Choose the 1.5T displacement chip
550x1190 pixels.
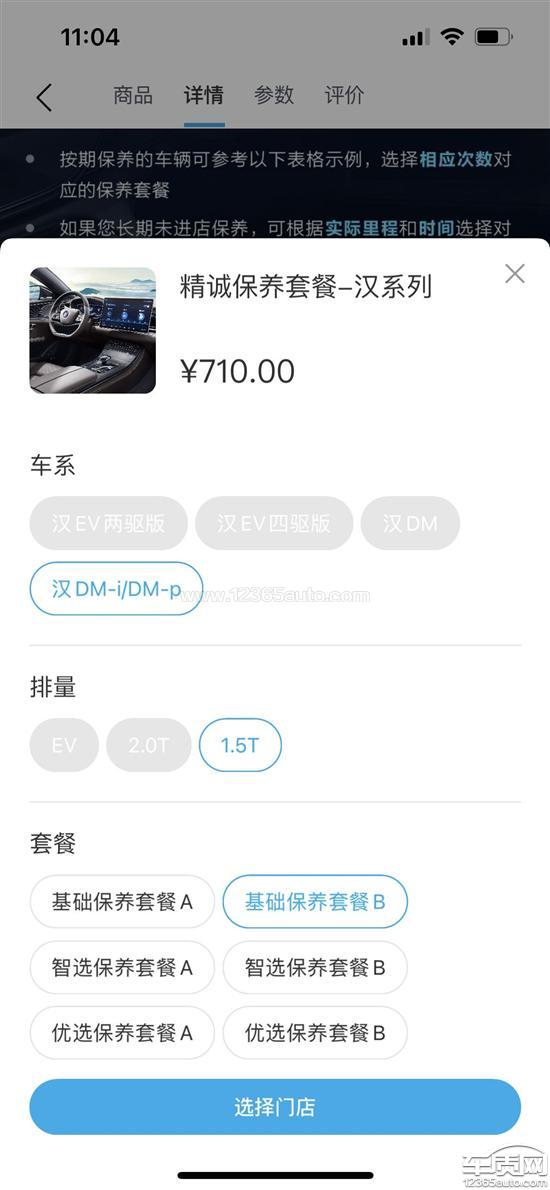[x=240, y=745]
